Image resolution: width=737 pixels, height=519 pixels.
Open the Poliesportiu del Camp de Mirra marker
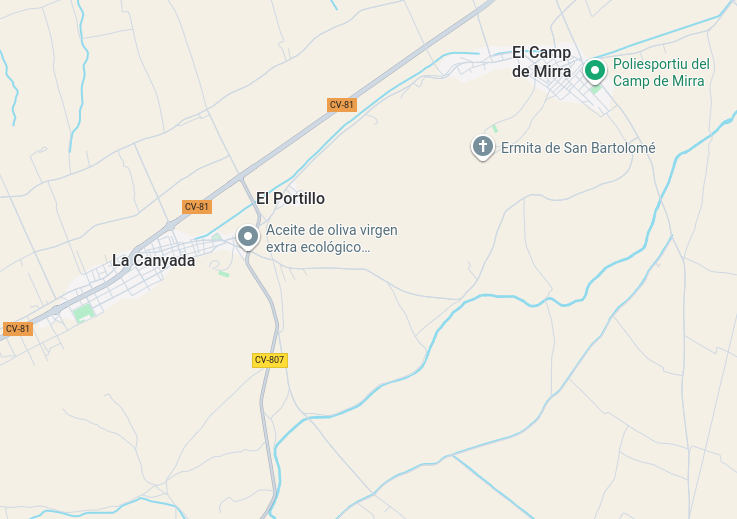click(595, 71)
